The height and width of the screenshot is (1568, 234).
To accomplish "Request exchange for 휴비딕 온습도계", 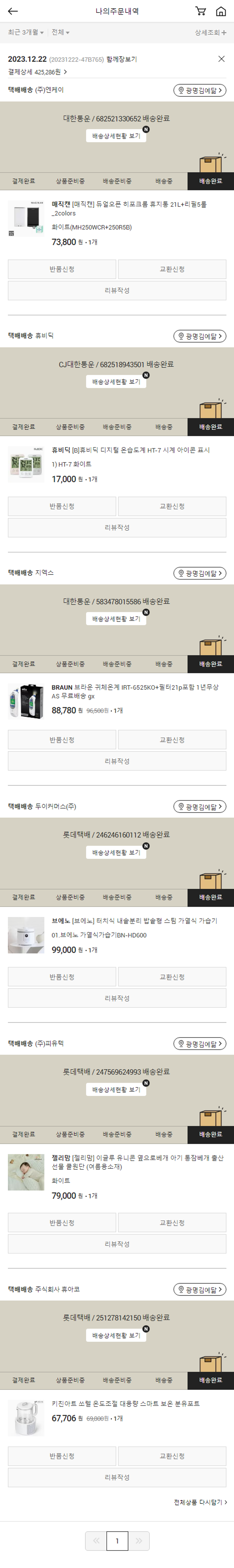I will point(172,506).
